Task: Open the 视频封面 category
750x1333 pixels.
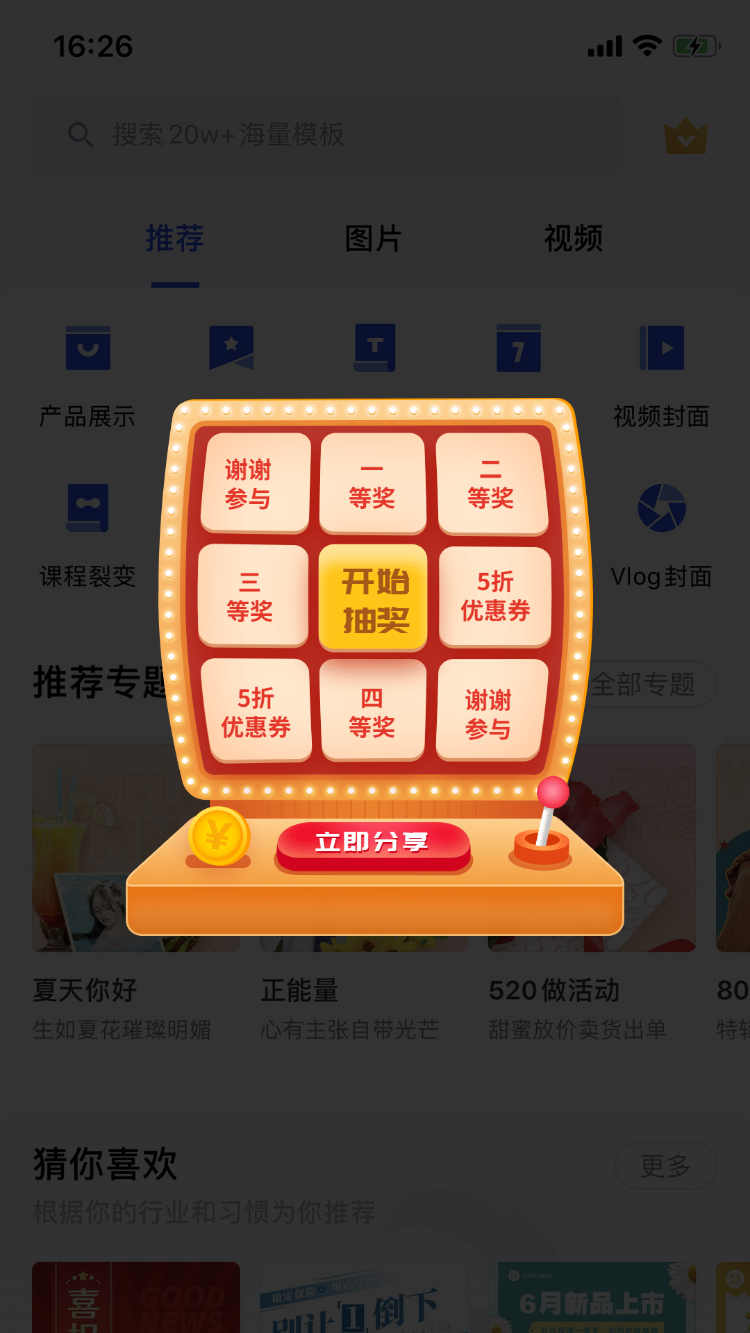Action: [x=661, y=377]
